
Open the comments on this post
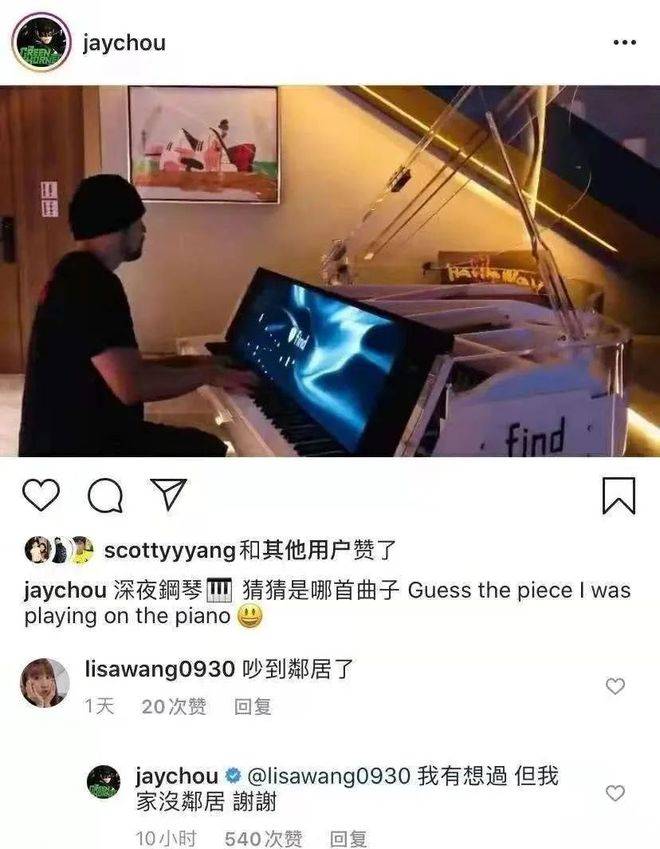(x=103, y=495)
